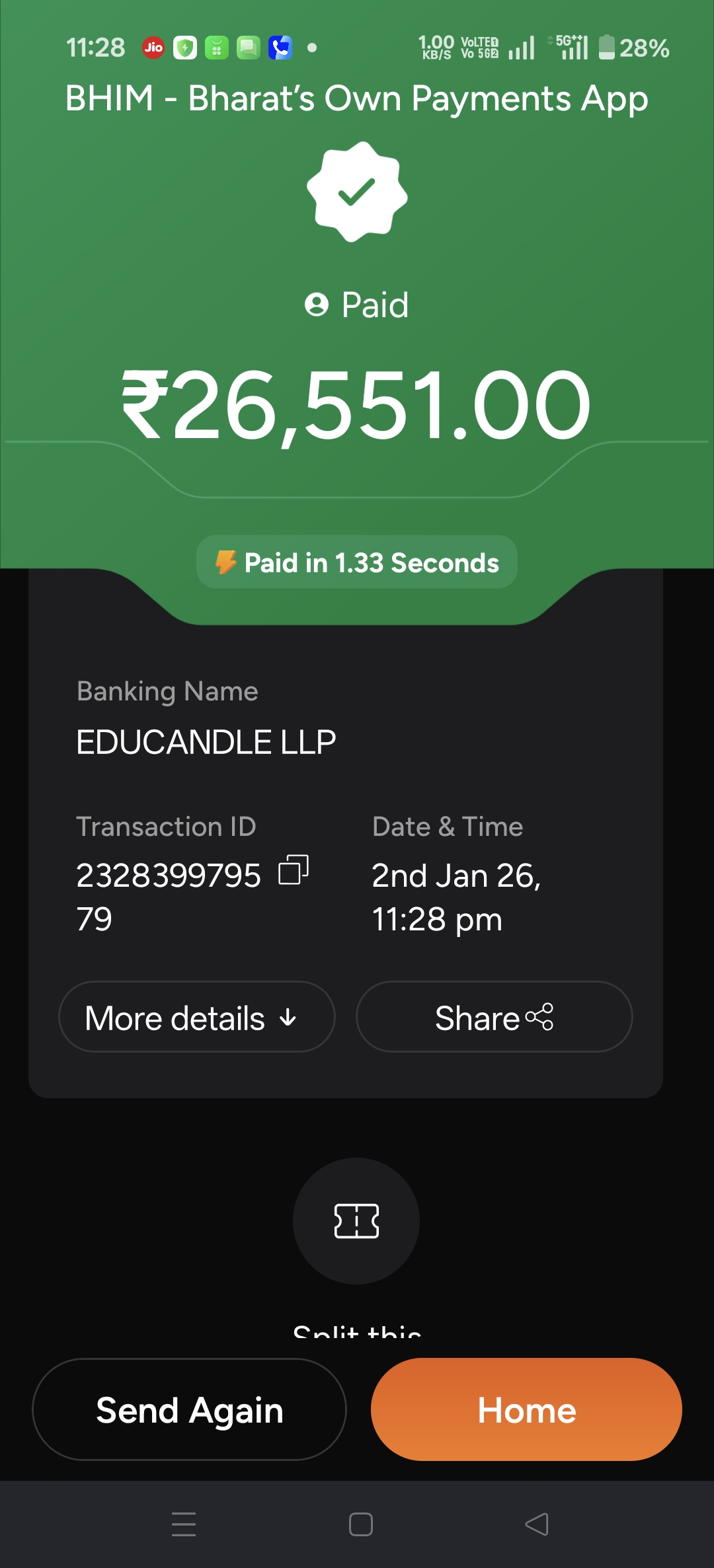Viewport: 714px width, 1568px height.
Task: Tap the split bill icon
Action: click(356, 1220)
